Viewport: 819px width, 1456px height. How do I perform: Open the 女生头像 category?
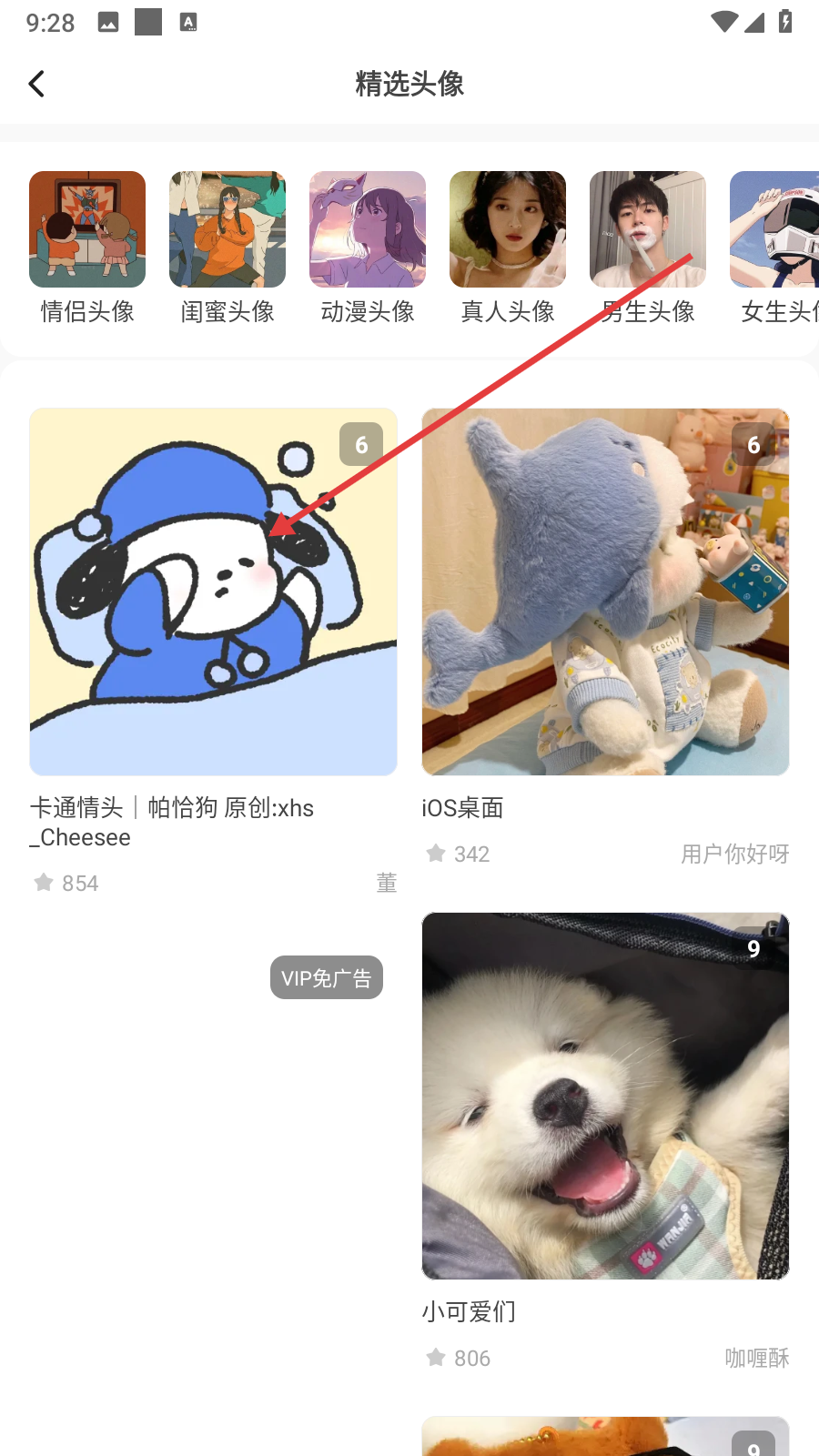pyautogui.click(x=775, y=246)
